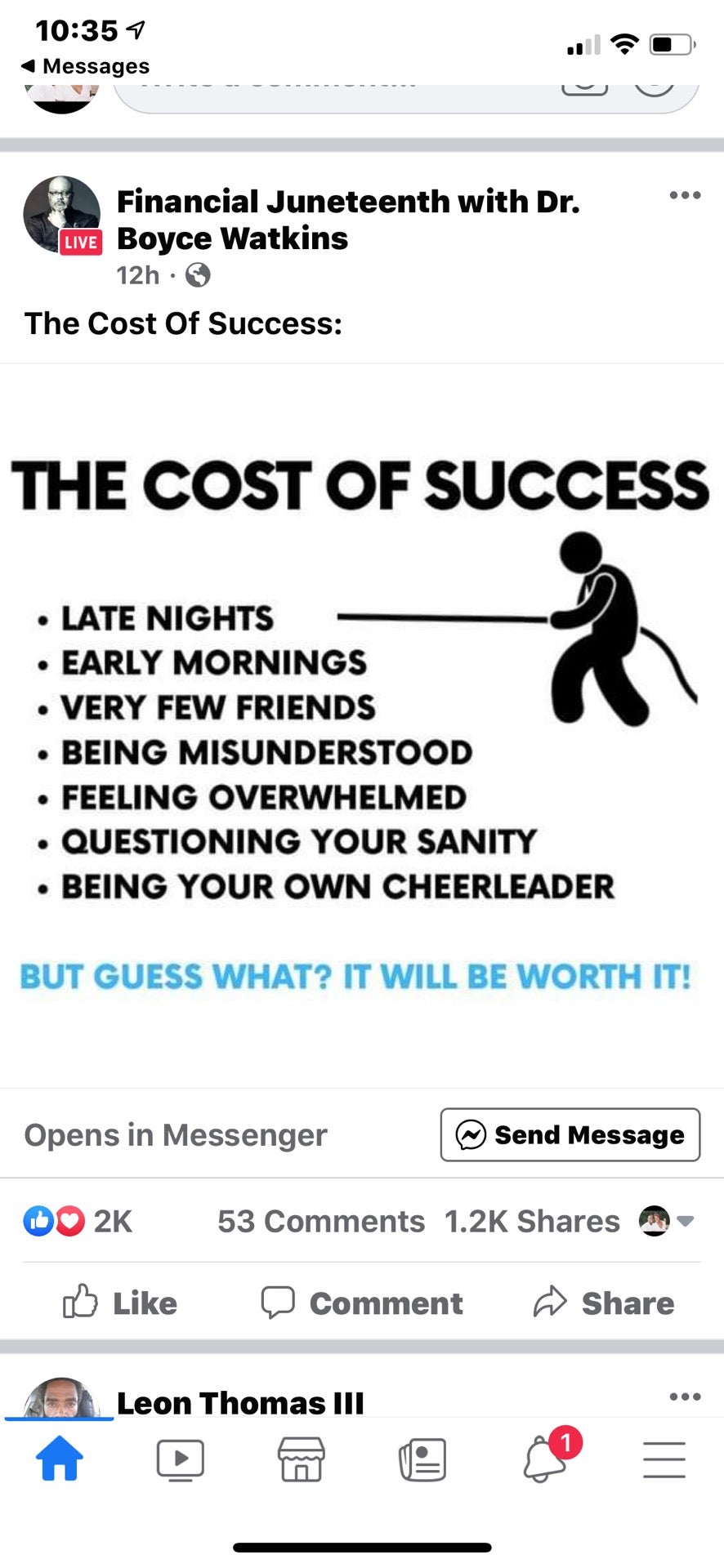
Task: Switch to the Marketplace tab
Action: click(301, 1459)
